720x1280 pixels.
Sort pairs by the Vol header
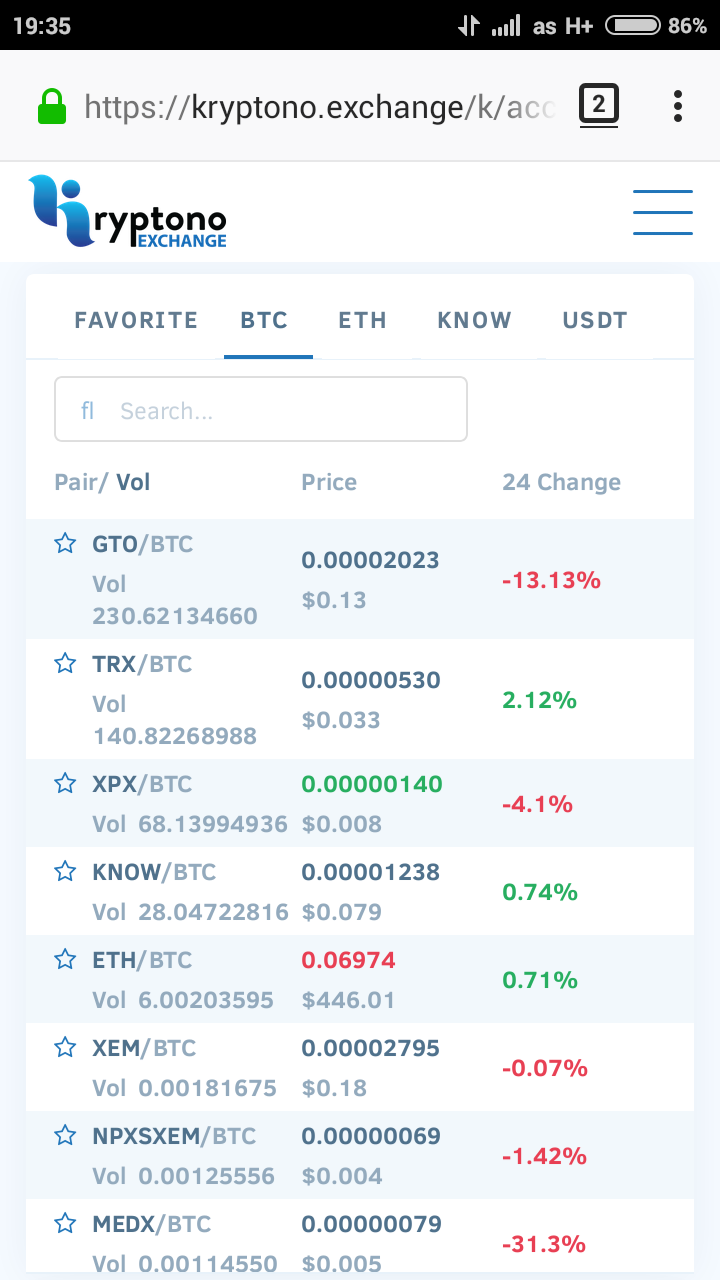(133, 482)
